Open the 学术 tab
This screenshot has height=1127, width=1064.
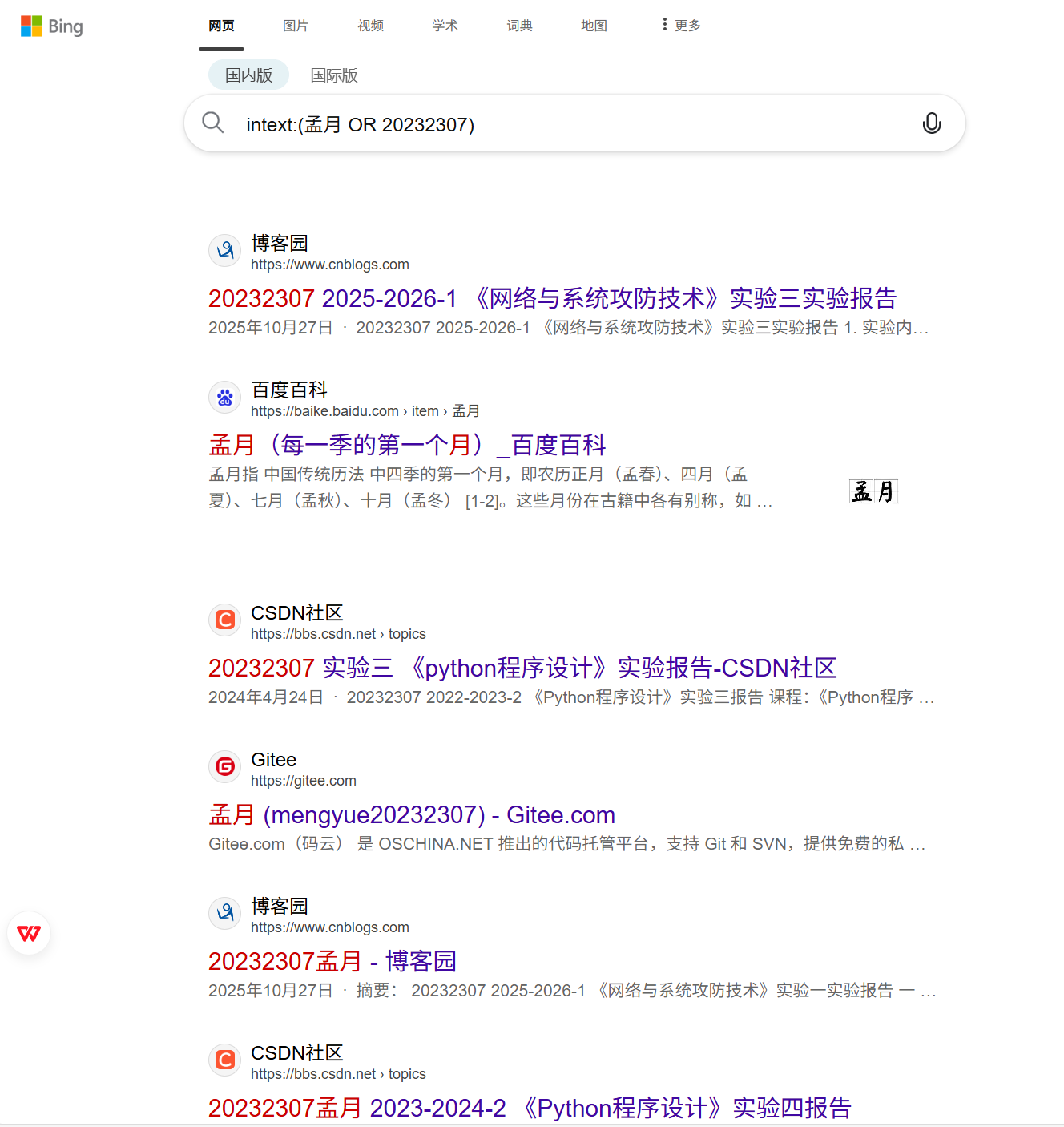click(445, 25)
